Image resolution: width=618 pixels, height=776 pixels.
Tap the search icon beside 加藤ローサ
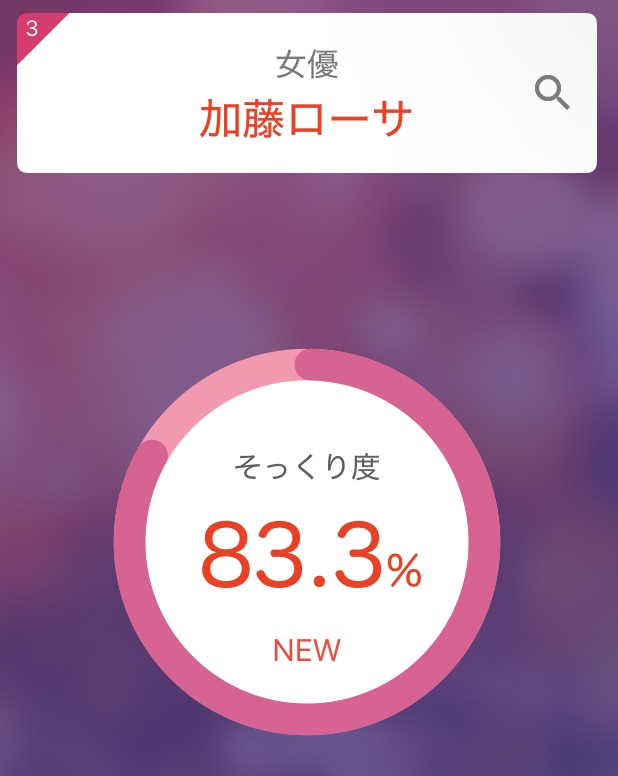coord(552,93)
